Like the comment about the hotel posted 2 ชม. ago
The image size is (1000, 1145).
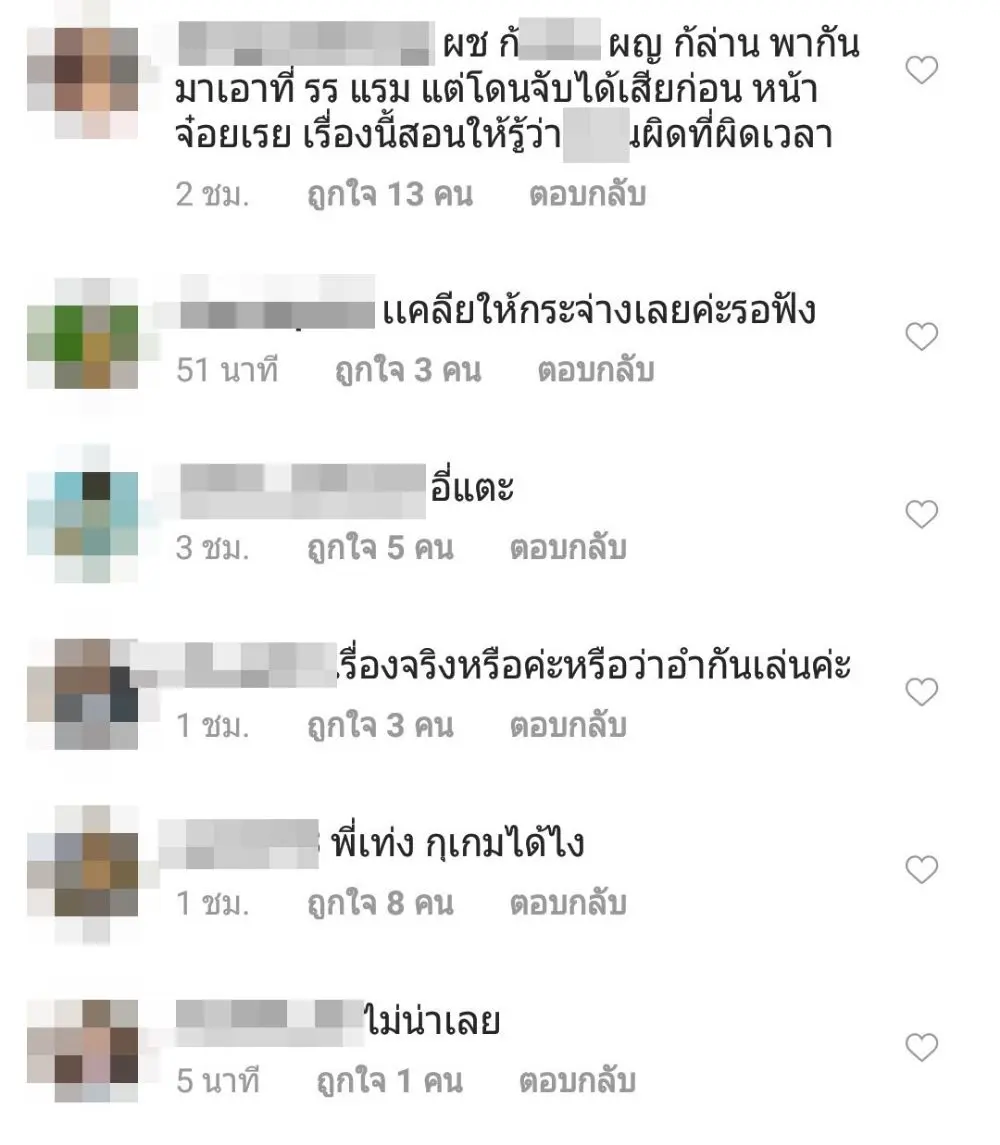pos(921,71)
